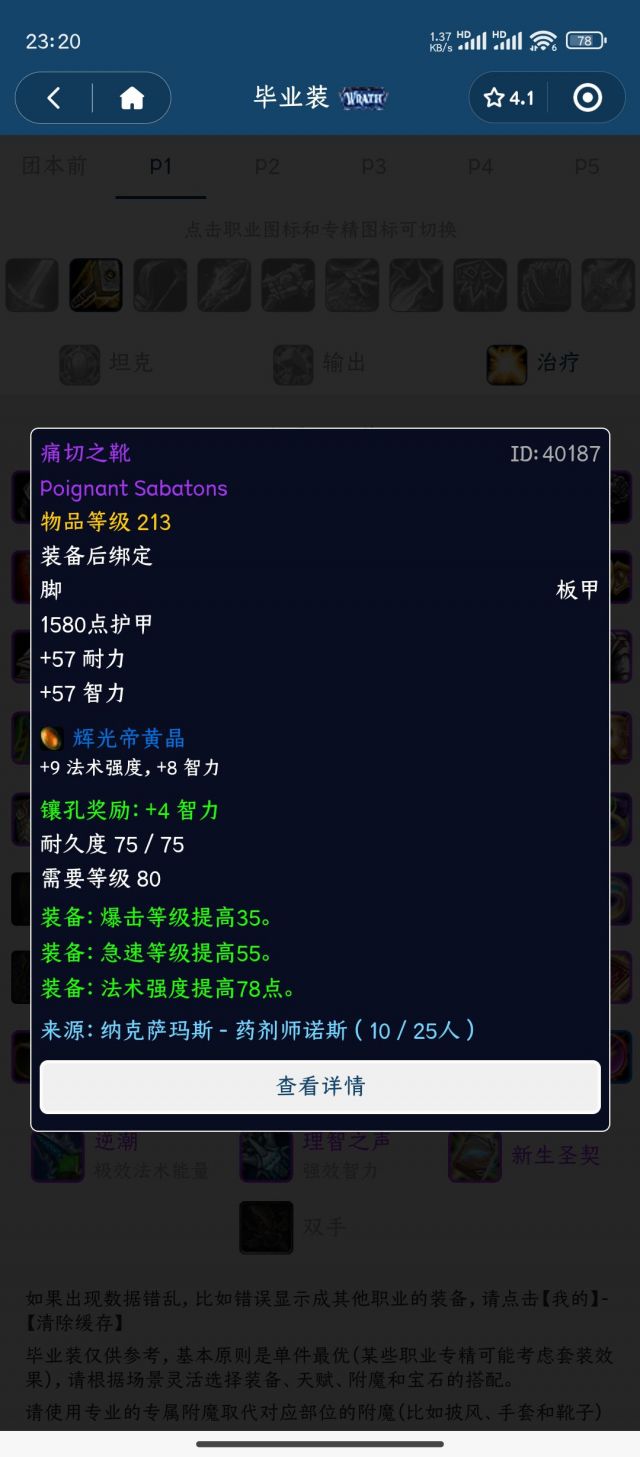Tap 查看详情 button for item details
The image size is (640, 1457).
pos(320,1086)
